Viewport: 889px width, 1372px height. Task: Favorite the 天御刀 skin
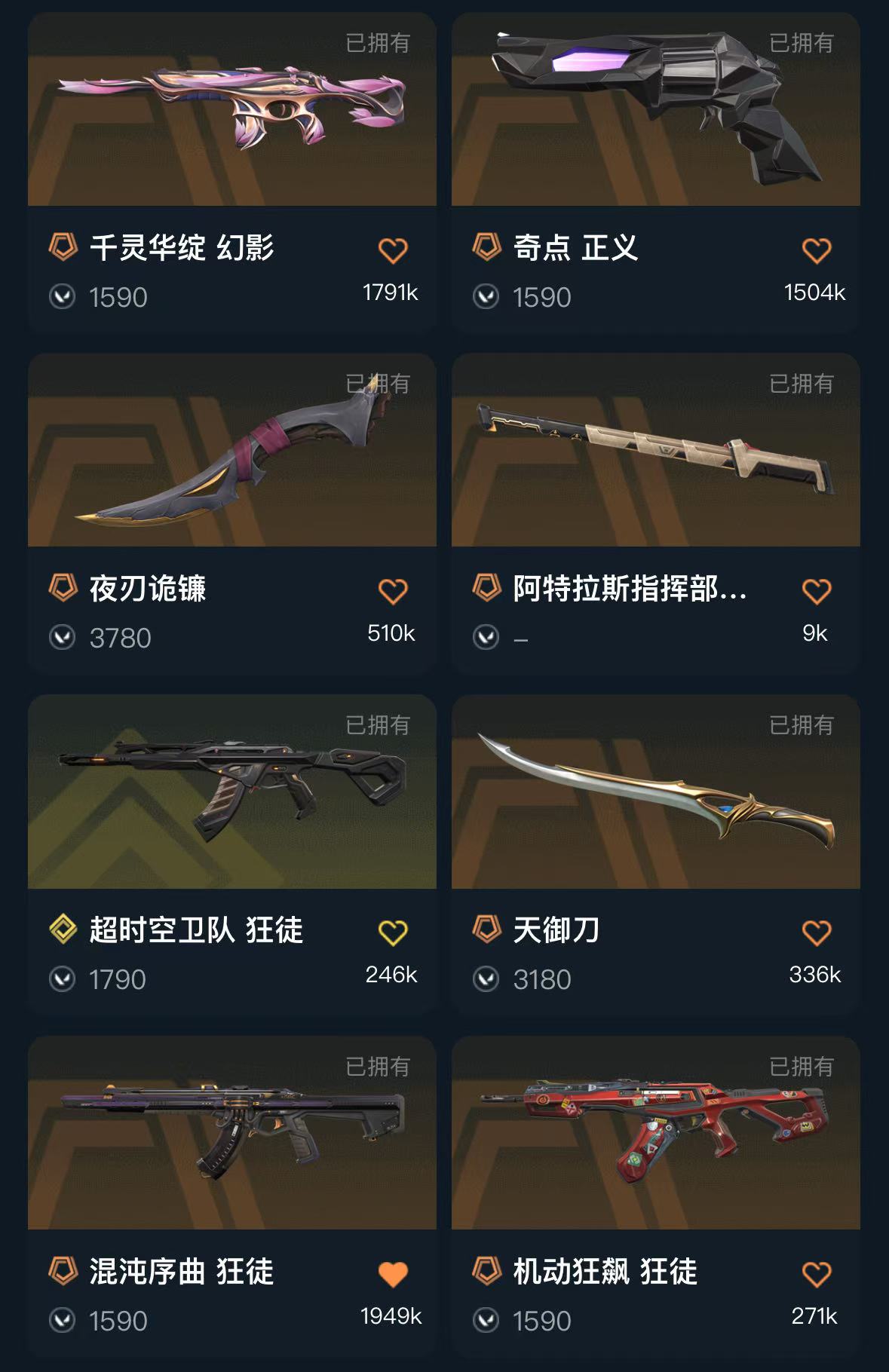[x=816, y=933]
